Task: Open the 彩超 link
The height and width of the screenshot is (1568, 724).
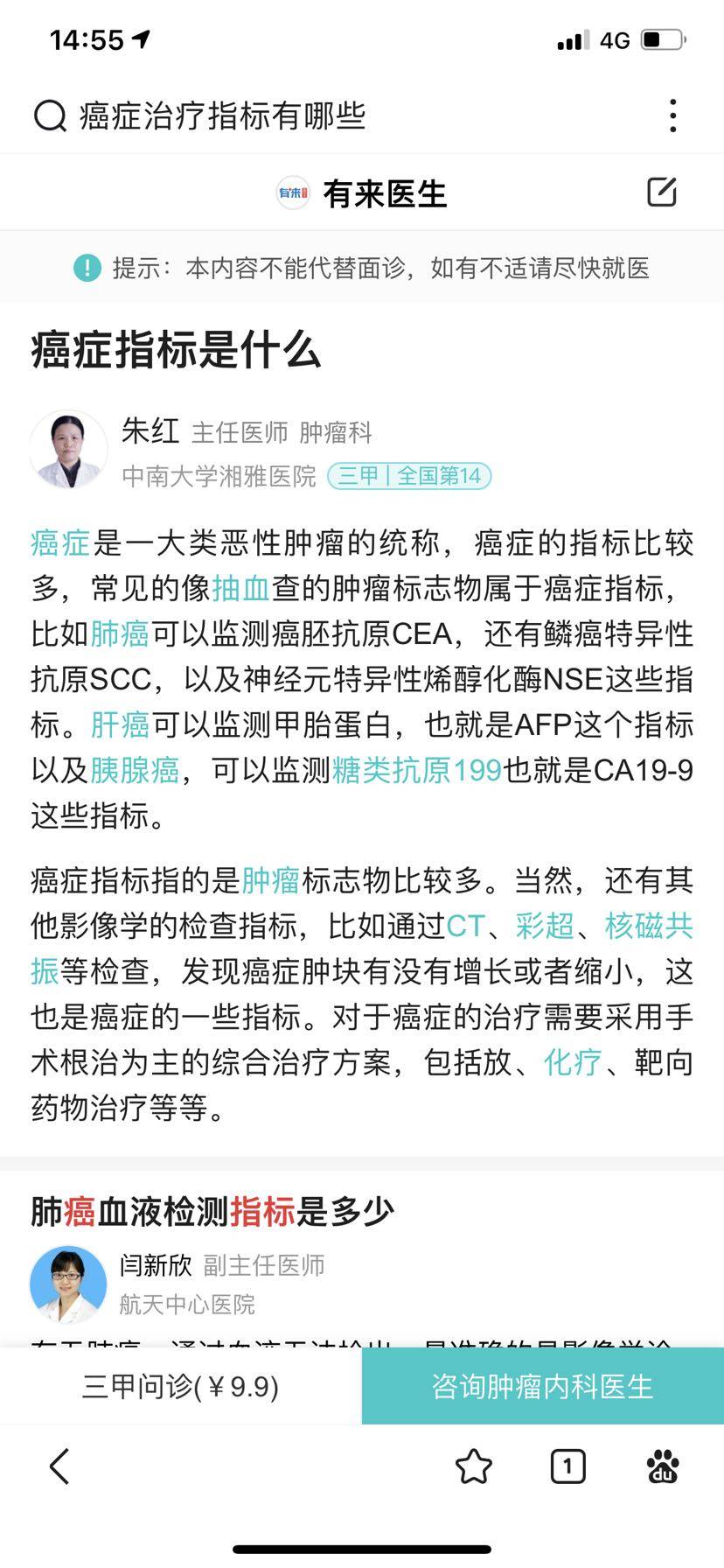Action: pyautogui.click(x=544, y=926)
